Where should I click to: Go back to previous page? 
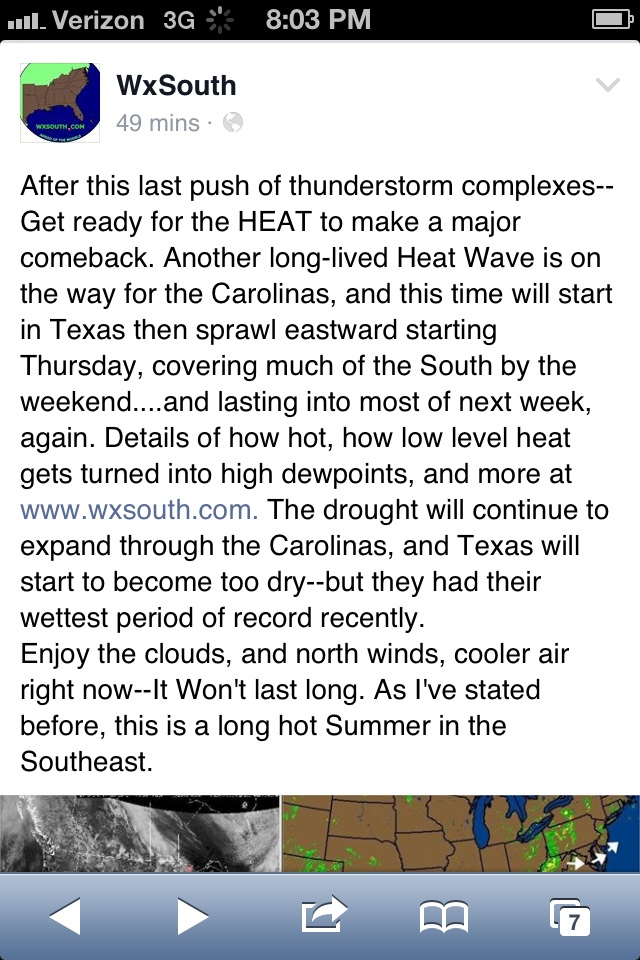(64, 915)
